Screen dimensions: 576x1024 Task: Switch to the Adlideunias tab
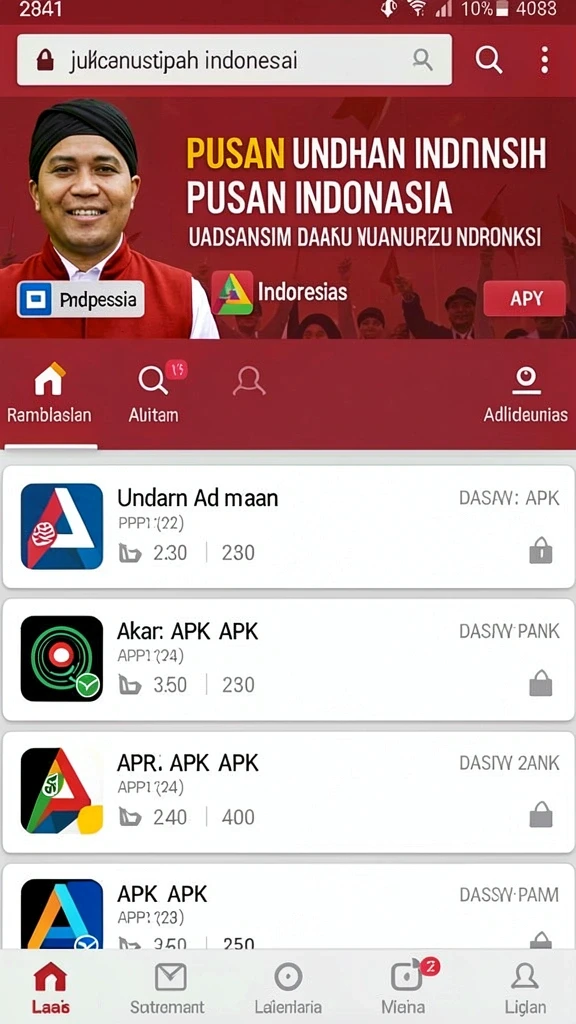[x=526, y=394]
